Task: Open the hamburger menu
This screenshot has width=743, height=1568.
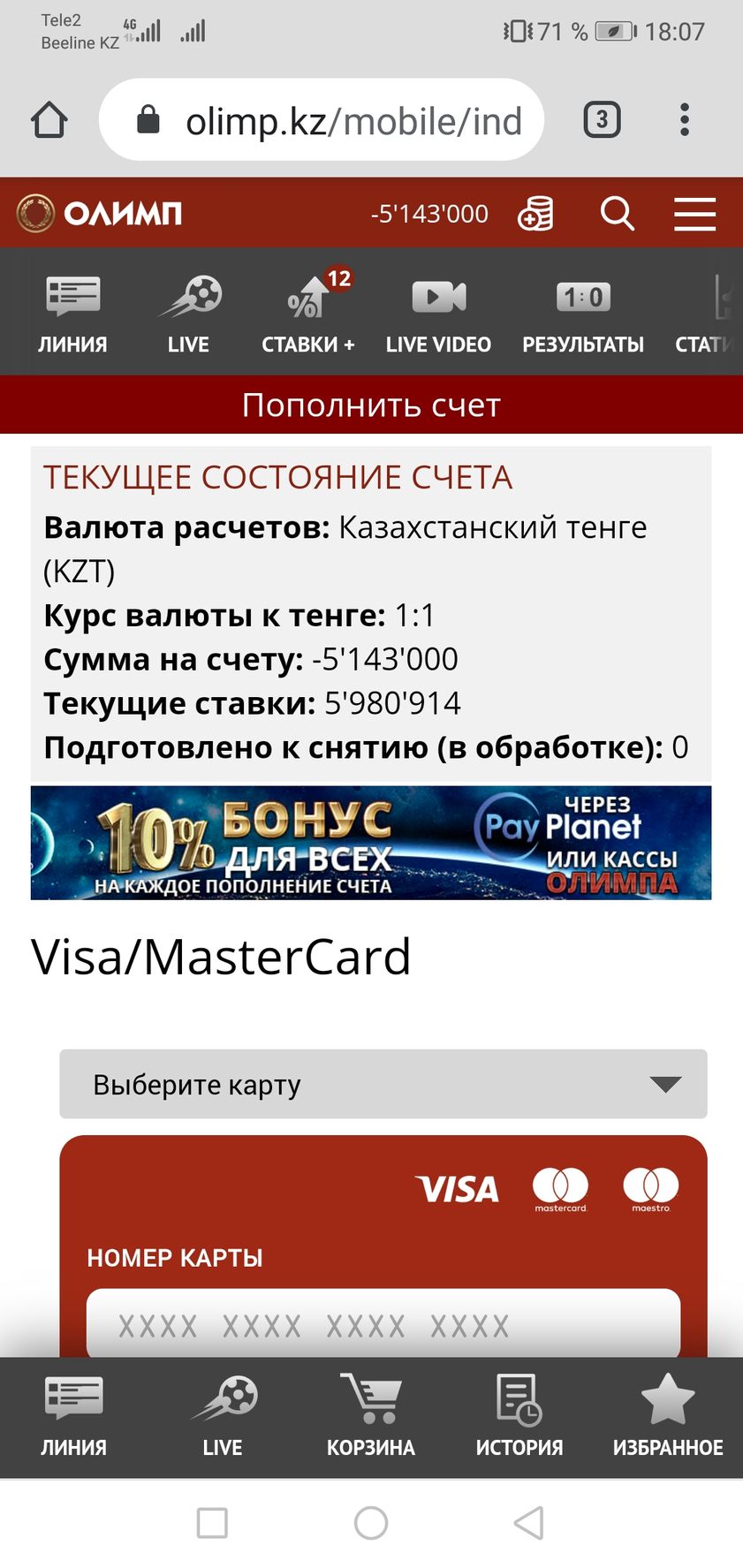Action: point(694,214)
